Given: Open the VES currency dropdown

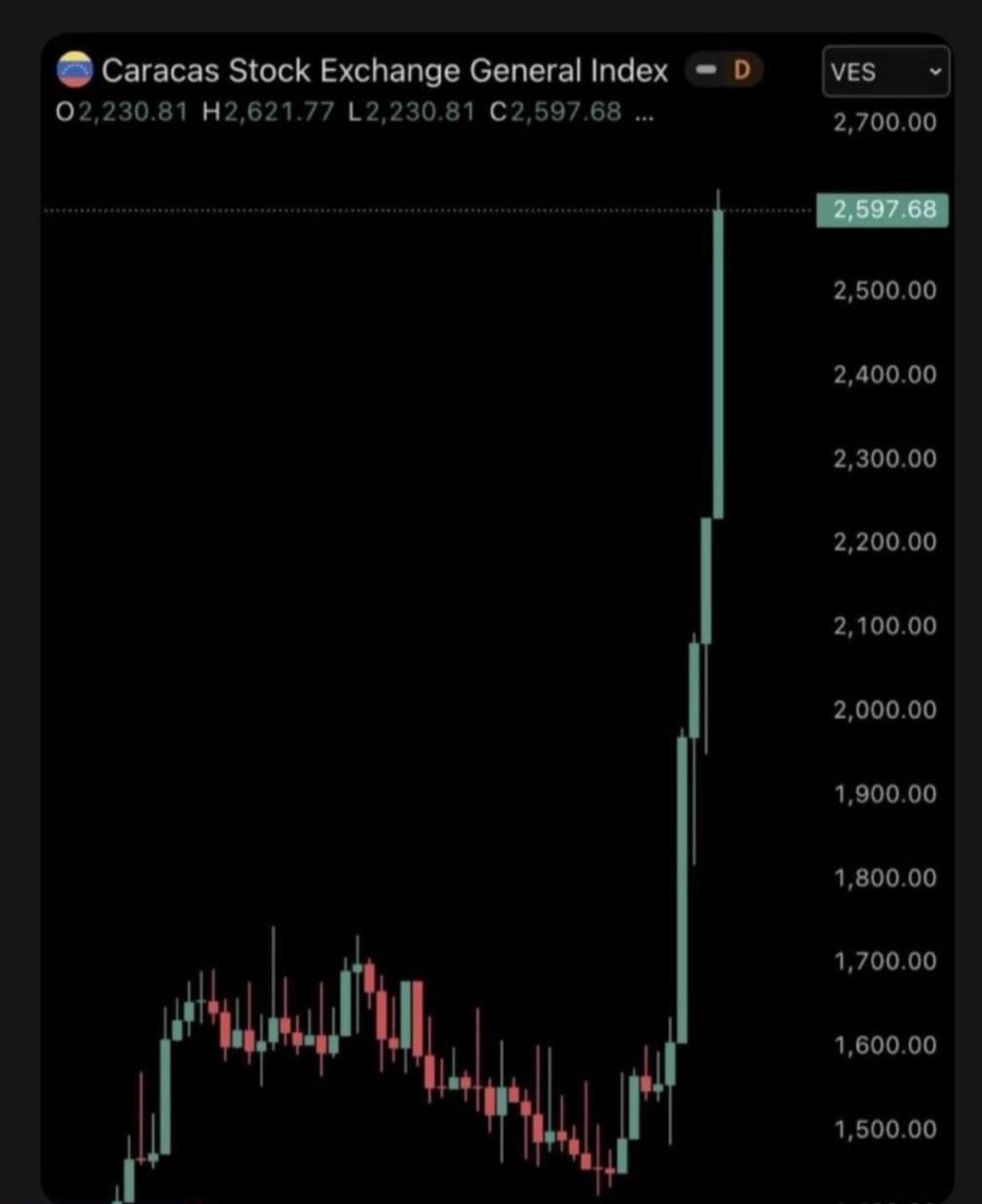Looking at the screenshot, I should pos(886,72).
